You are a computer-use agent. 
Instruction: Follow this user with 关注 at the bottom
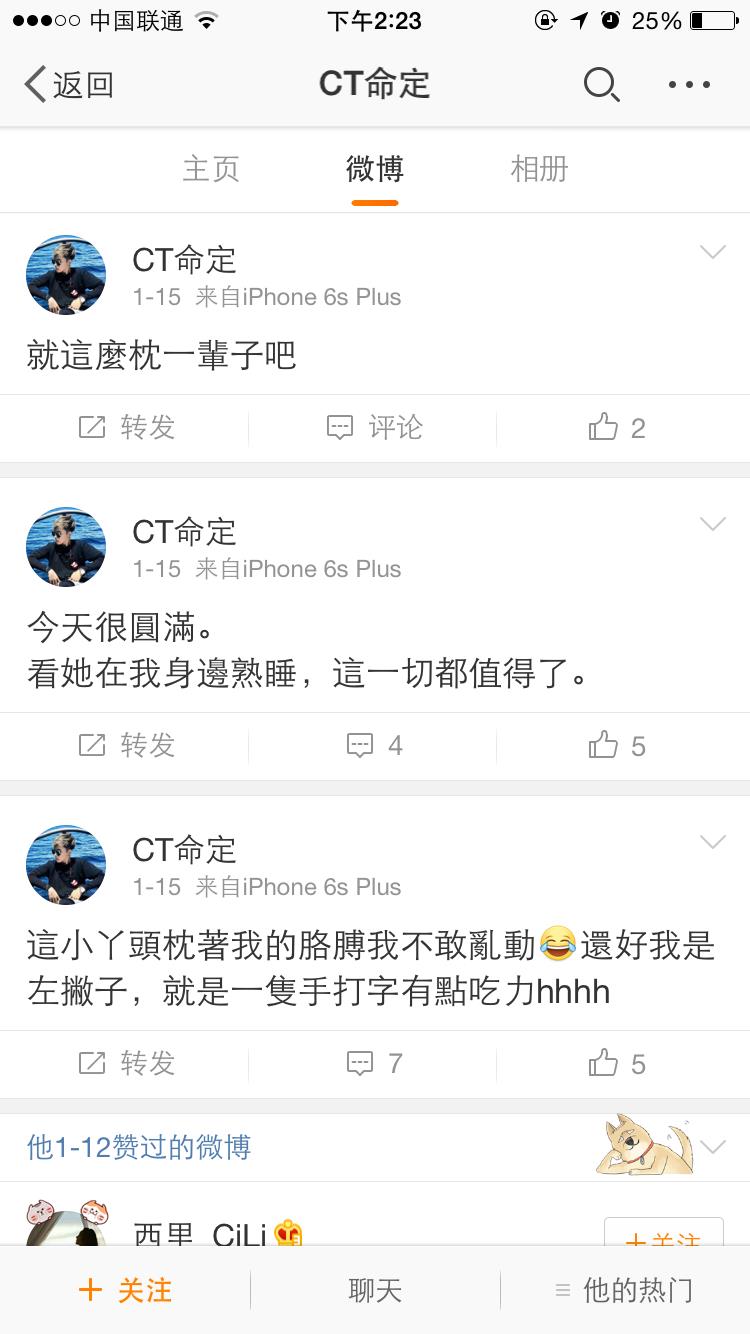click(x=125, y=1290)
